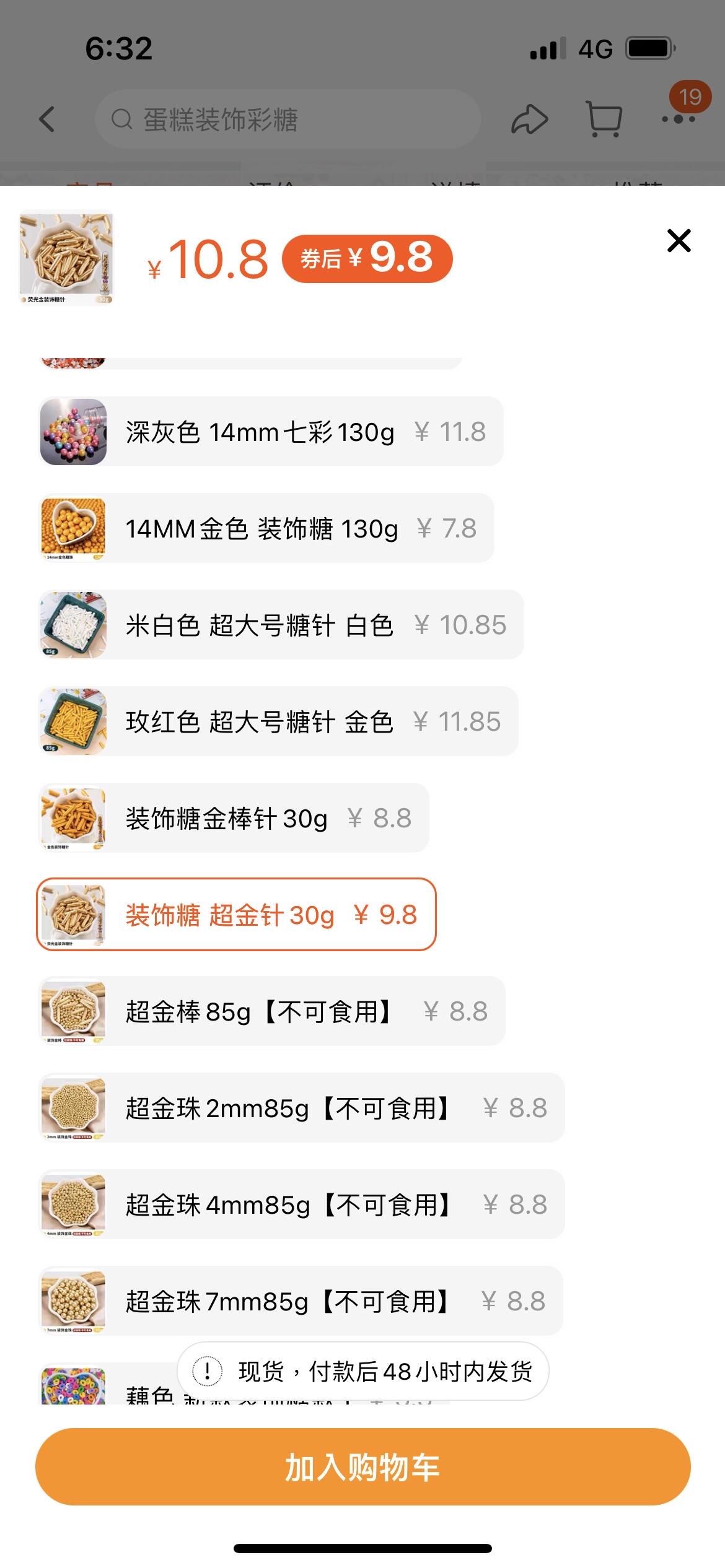Choose 装饰糖金棒针30g option

click(234, 818)
